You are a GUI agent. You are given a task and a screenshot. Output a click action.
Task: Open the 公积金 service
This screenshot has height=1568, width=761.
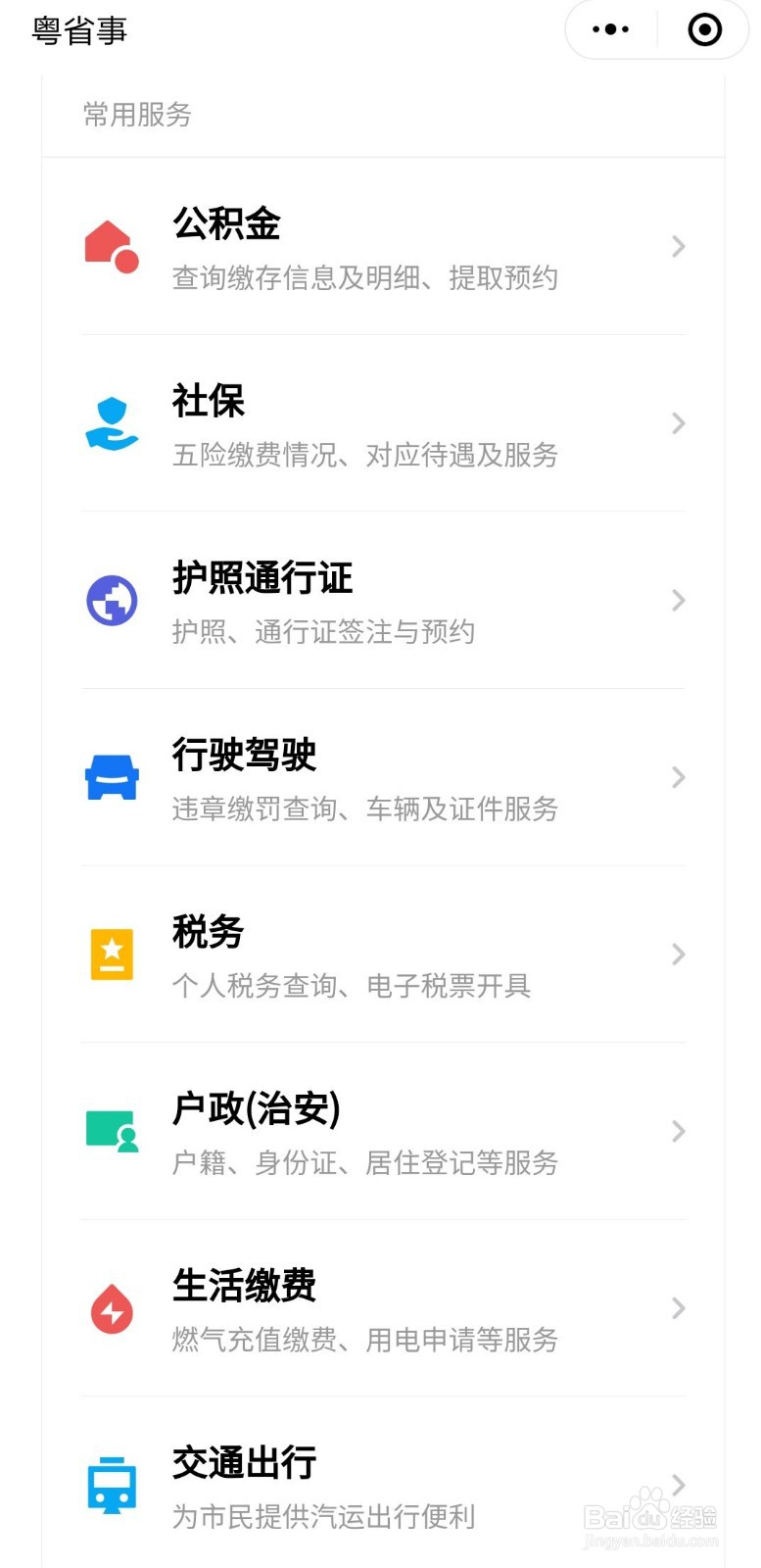382,247
